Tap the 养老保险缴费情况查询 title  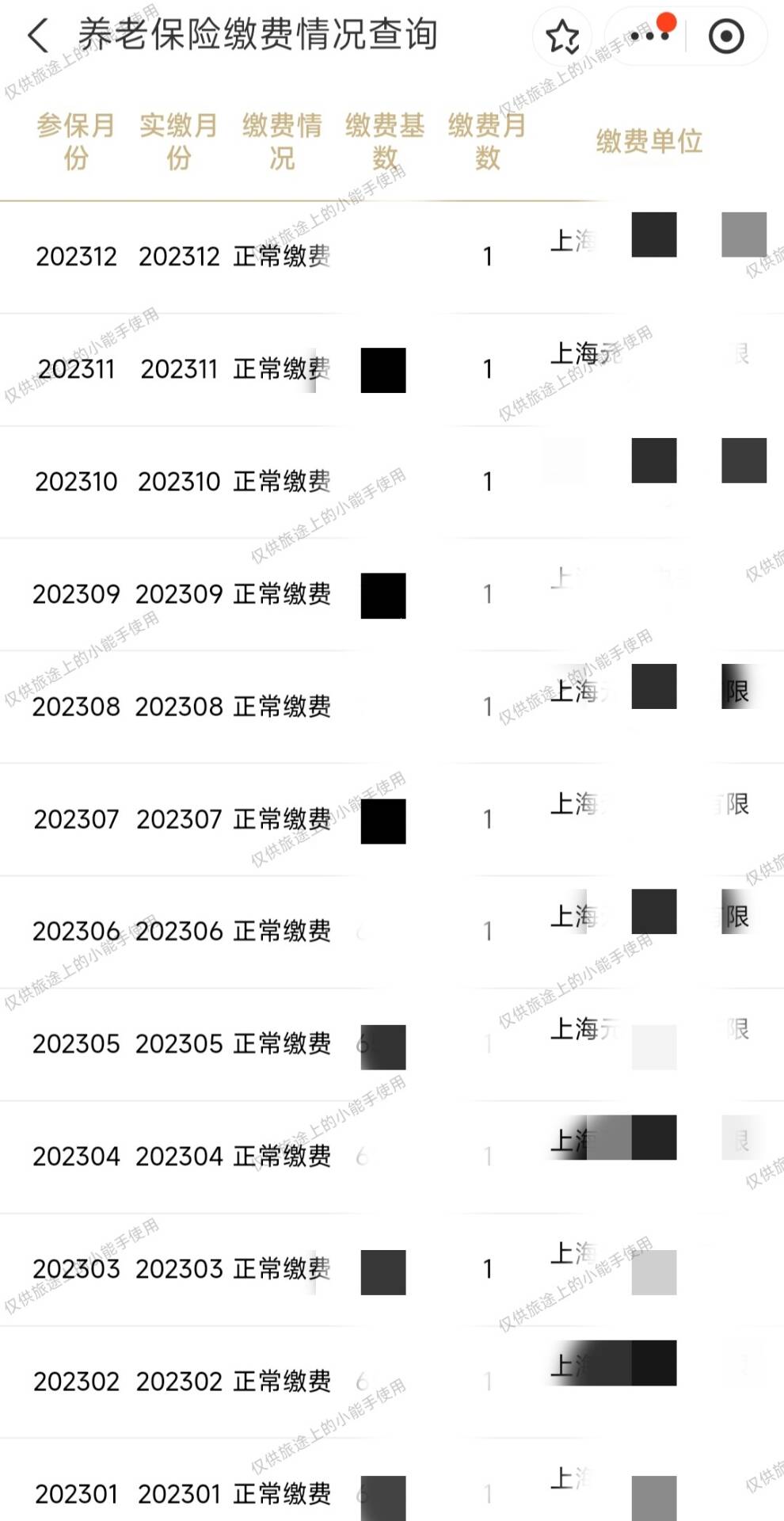coord(256,36)
